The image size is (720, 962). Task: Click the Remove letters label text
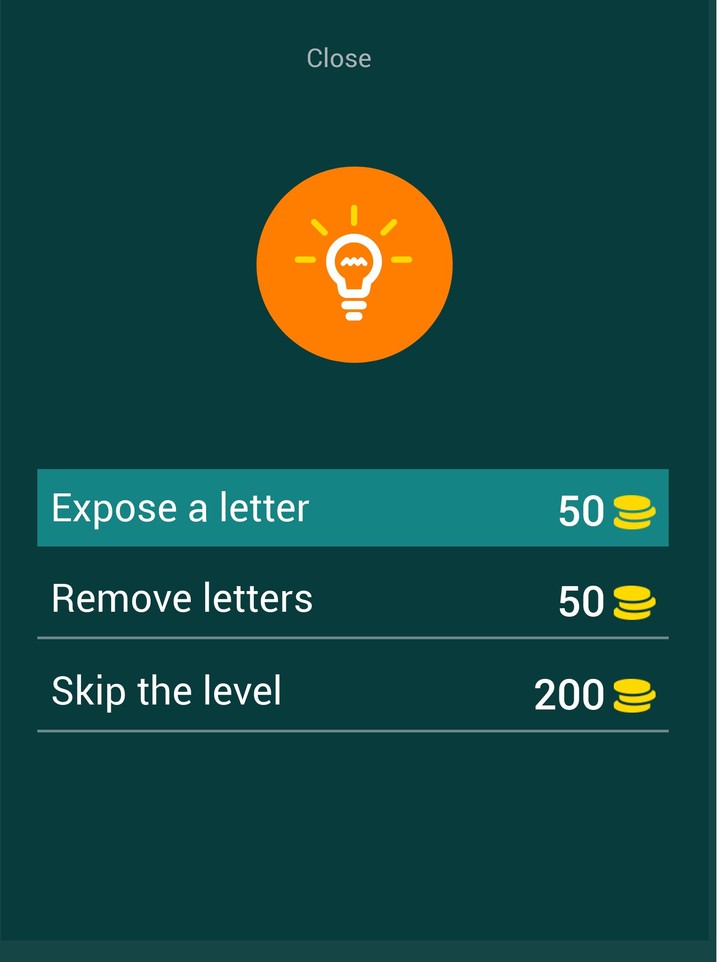(x=182, y=598)
